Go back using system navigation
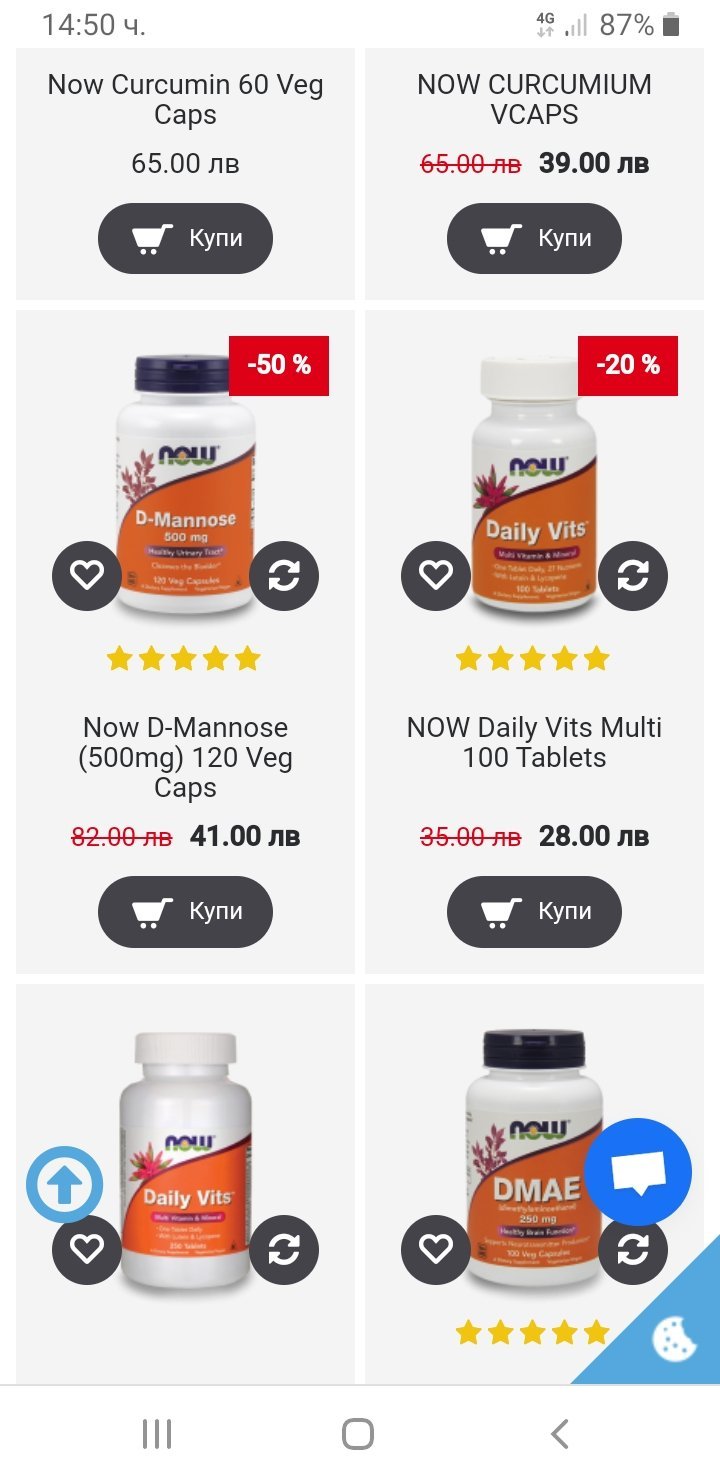This screenshot has height=1480, width=720. click(x=560, y=1434)
